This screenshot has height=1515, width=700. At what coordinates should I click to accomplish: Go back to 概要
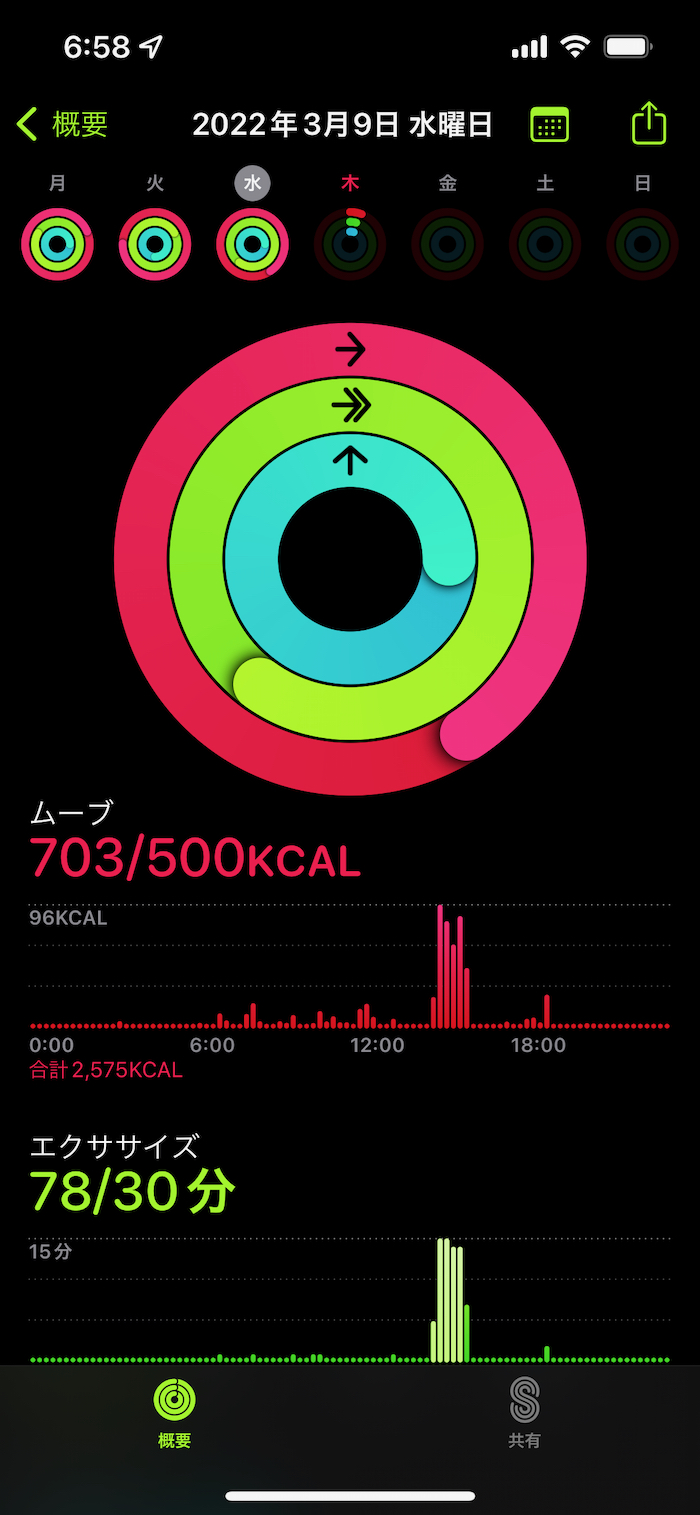(62, 125)
